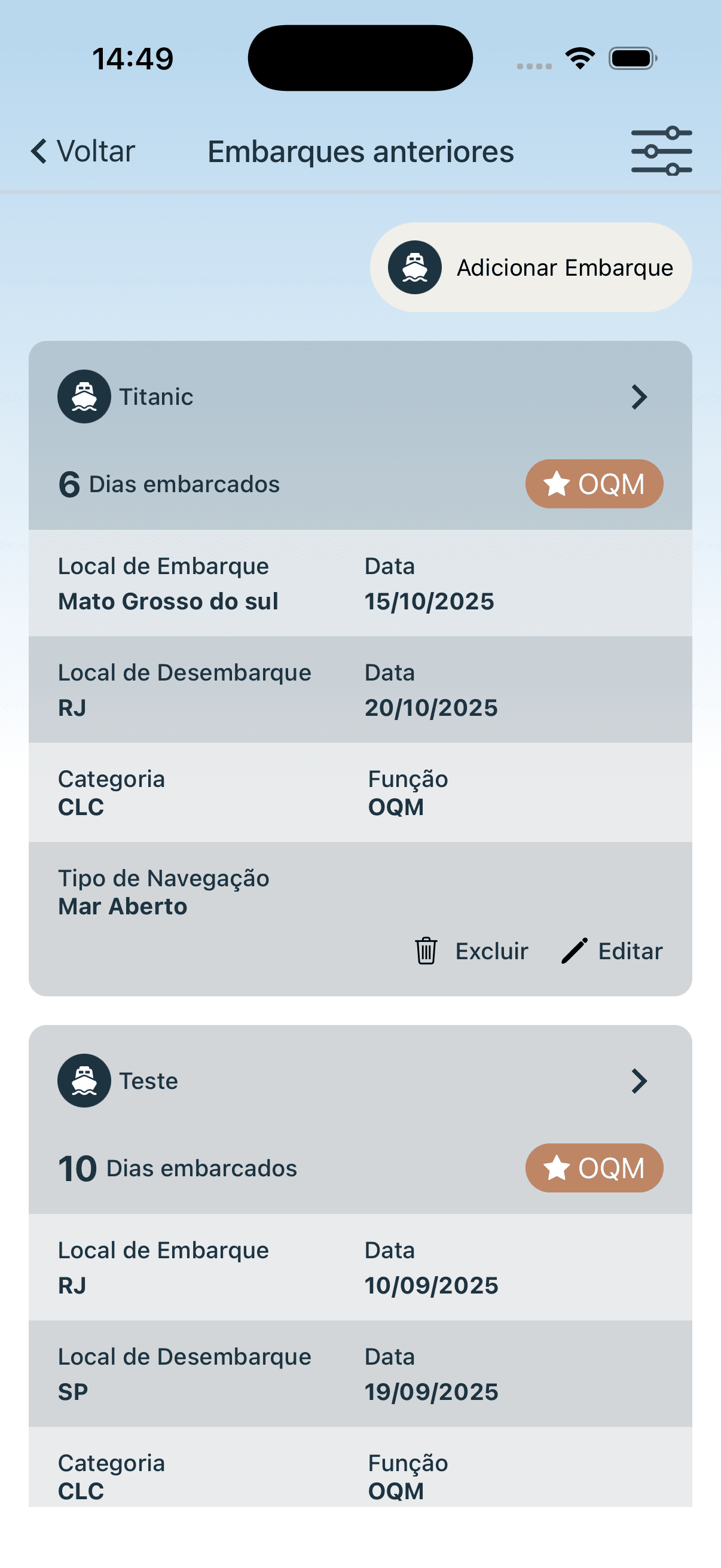Click the back chevron next to Voltar
The width and height of the screenshot is (721, 1568).
(38, 151)
